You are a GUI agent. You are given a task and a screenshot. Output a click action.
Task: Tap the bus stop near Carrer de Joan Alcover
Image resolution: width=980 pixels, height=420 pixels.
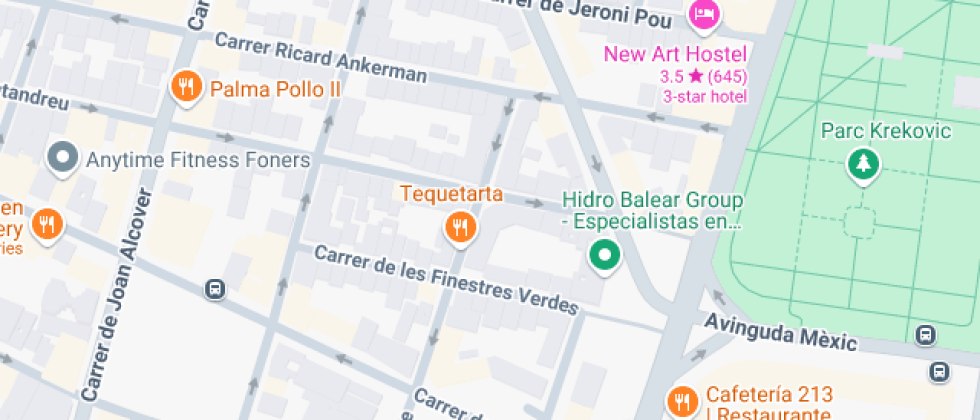(x=214, y=290)
